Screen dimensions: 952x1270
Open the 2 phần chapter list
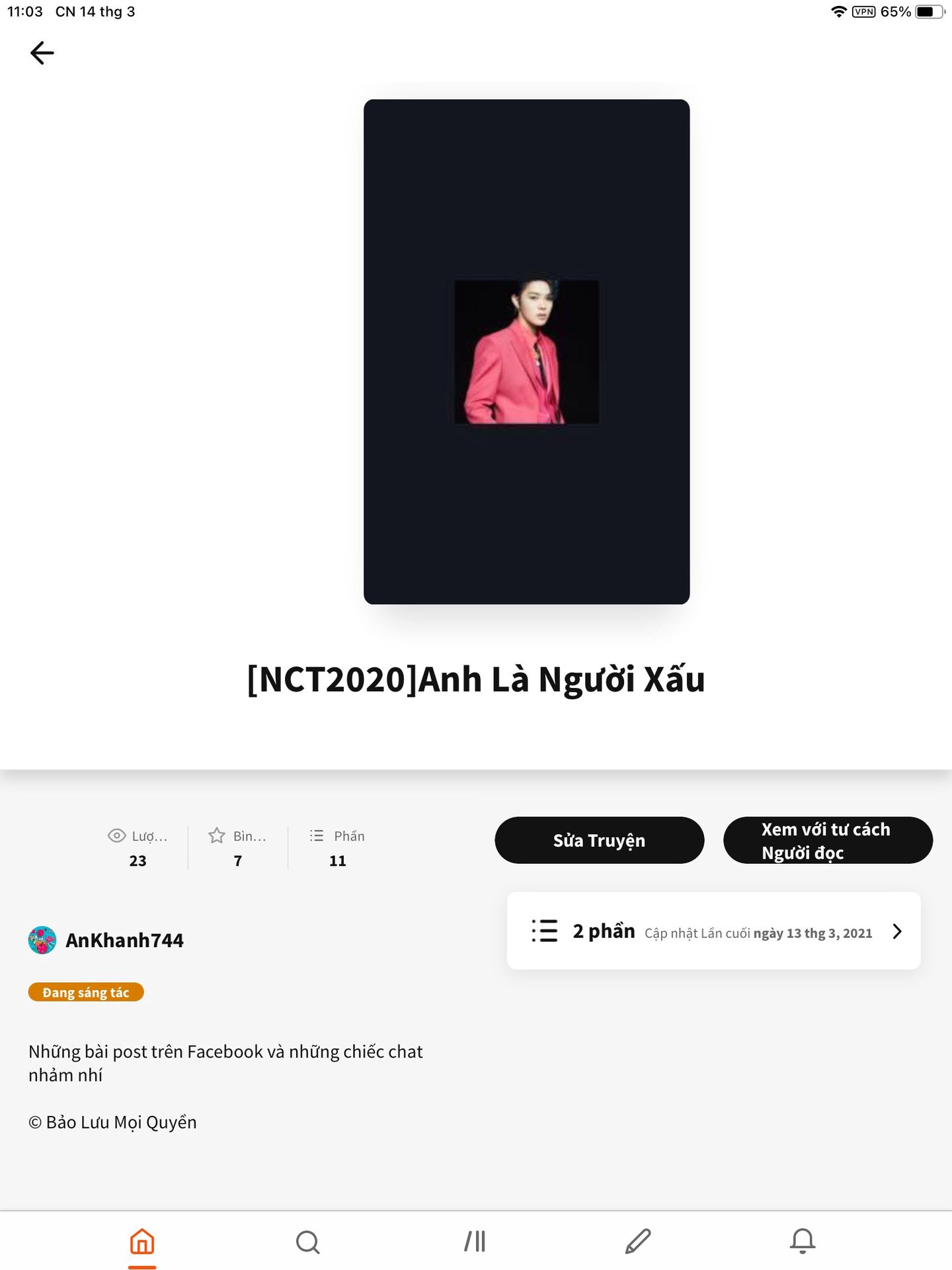(x=713, y=931)
